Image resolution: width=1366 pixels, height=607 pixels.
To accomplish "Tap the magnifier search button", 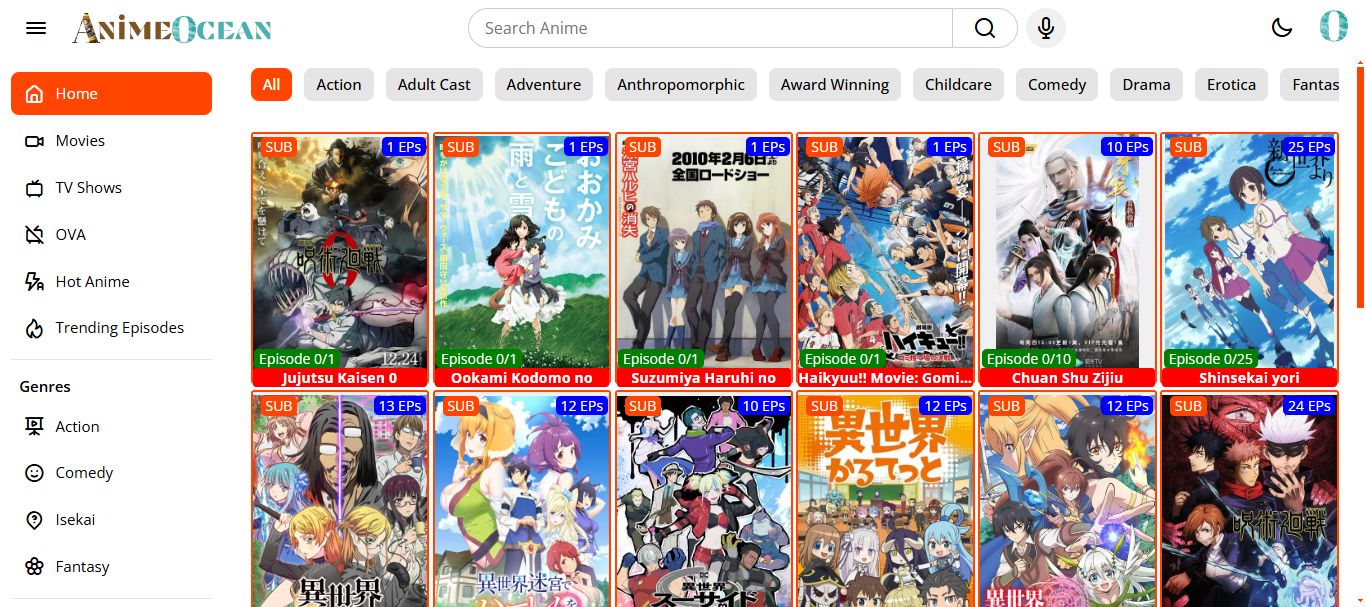I will point(985,28).
